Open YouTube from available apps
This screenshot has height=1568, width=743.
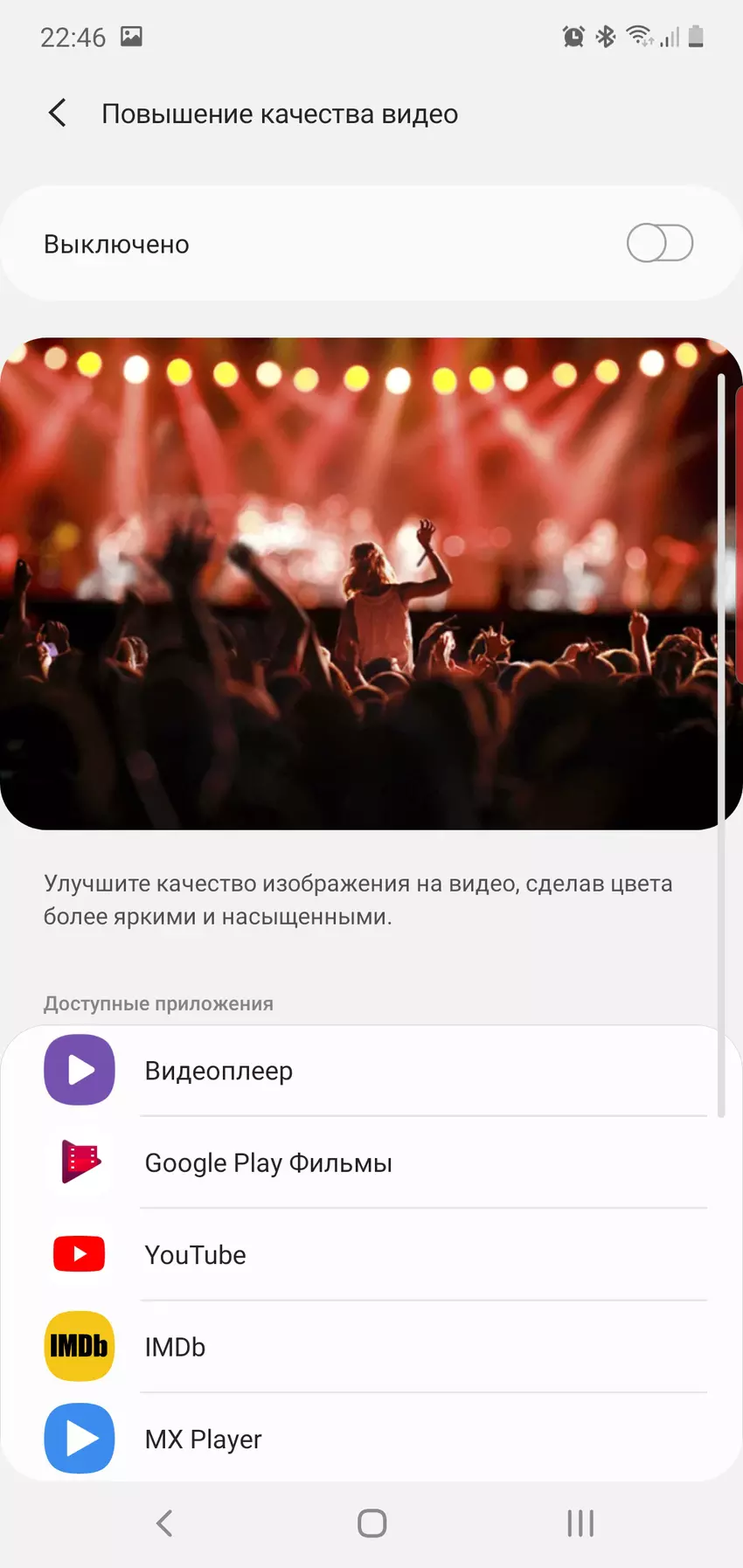(371, 1255)
